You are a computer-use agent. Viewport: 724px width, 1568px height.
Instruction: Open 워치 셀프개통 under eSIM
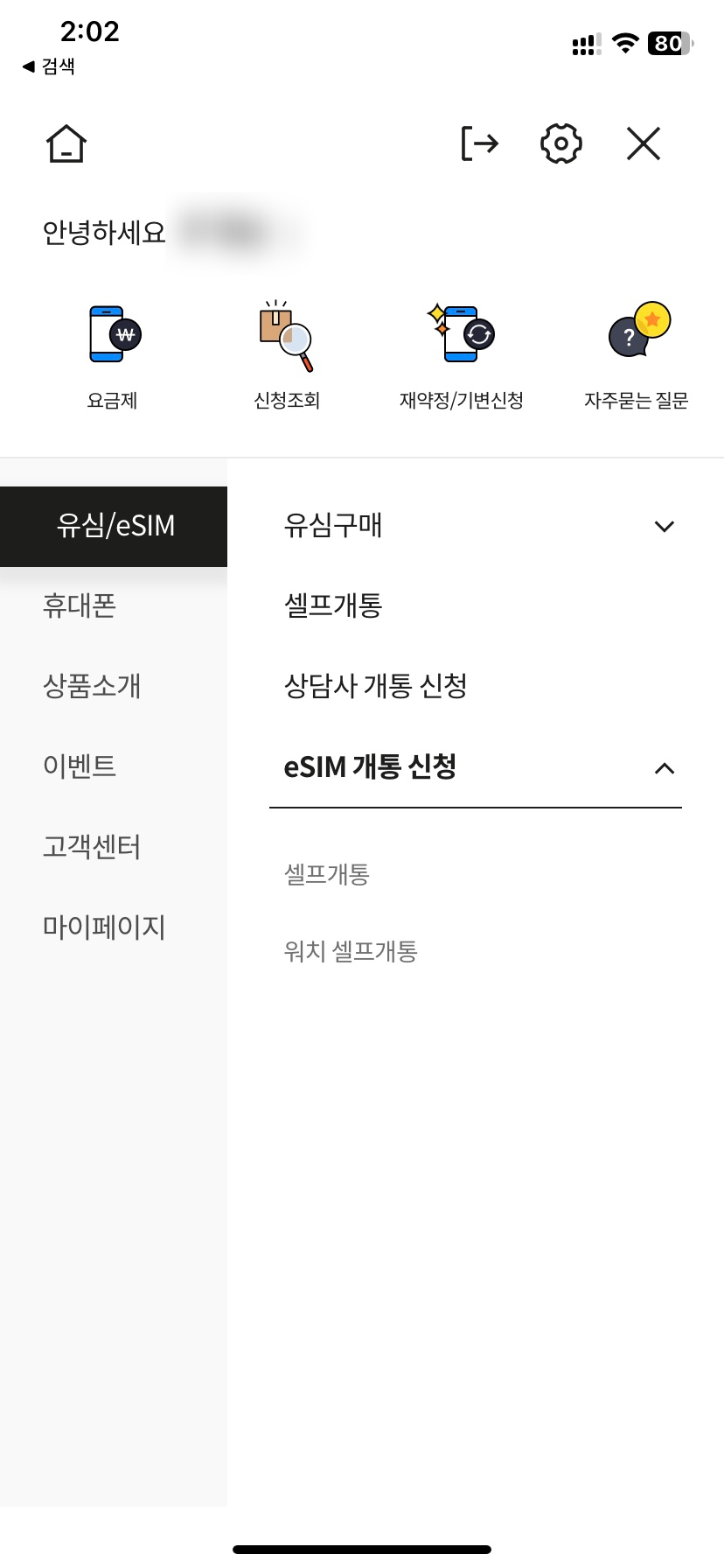coord(352,951)
